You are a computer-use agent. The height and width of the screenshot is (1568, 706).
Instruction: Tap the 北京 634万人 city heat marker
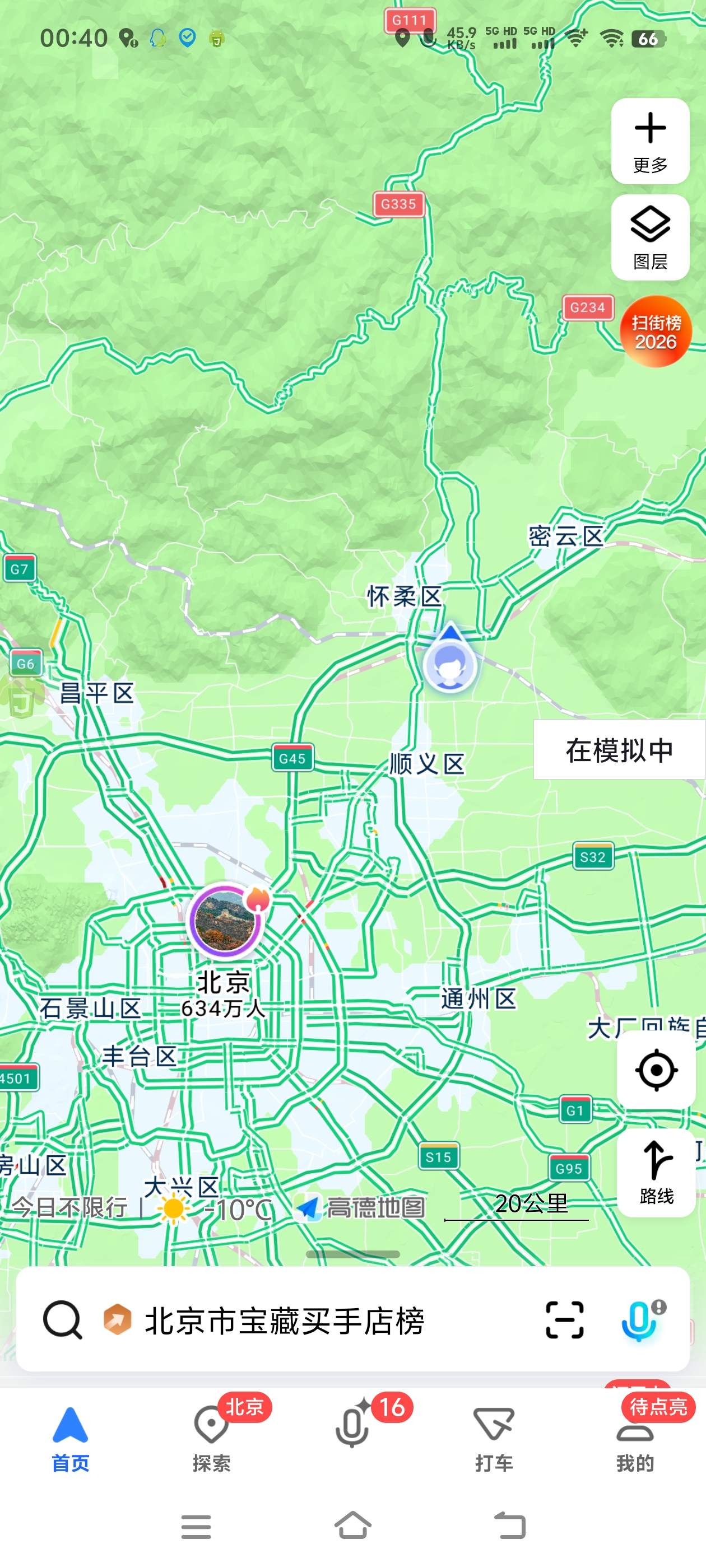(223, 920)
